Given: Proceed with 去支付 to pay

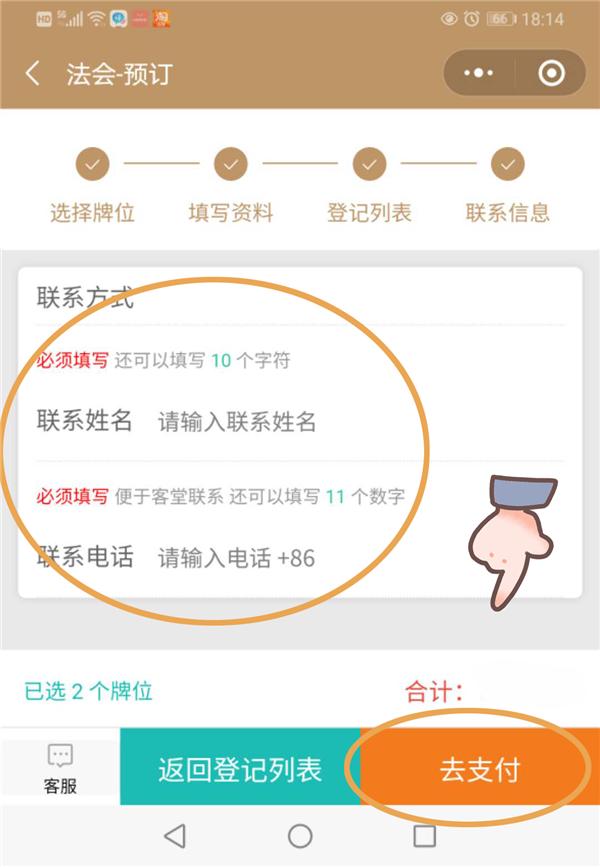Looking at the screenshot, I should (480, 770).
